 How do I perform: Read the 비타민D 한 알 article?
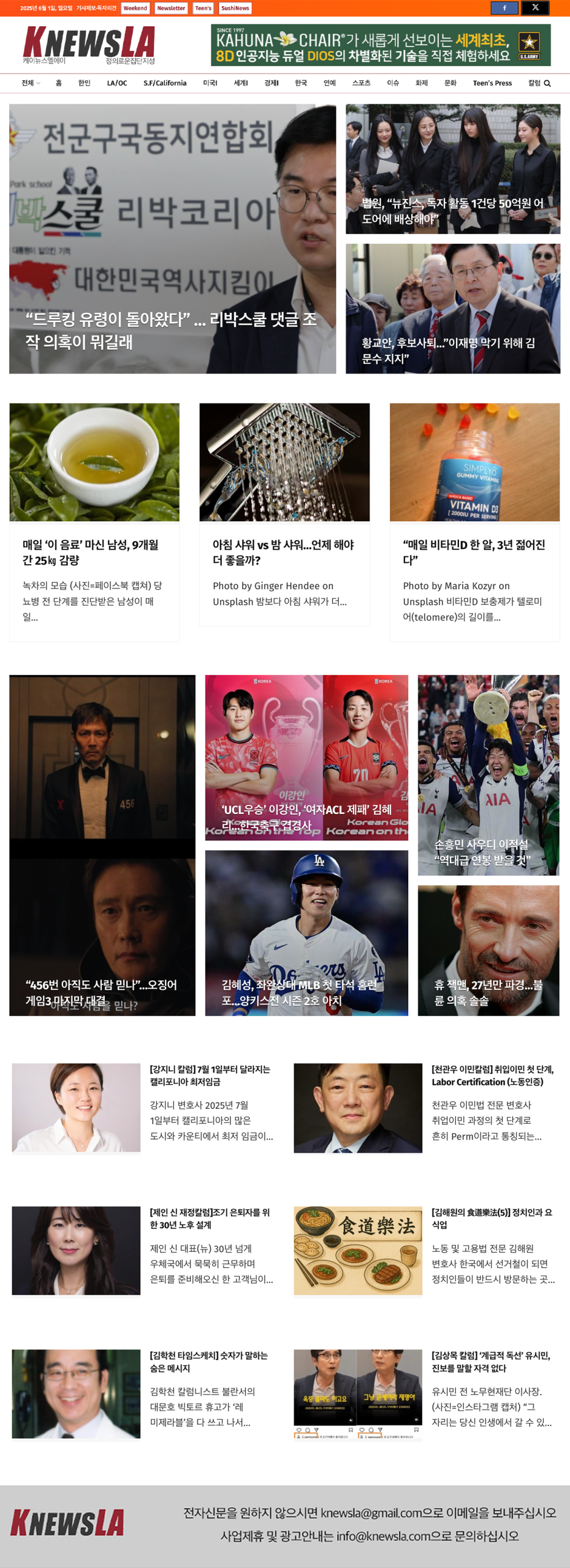[x=474, y=552]
